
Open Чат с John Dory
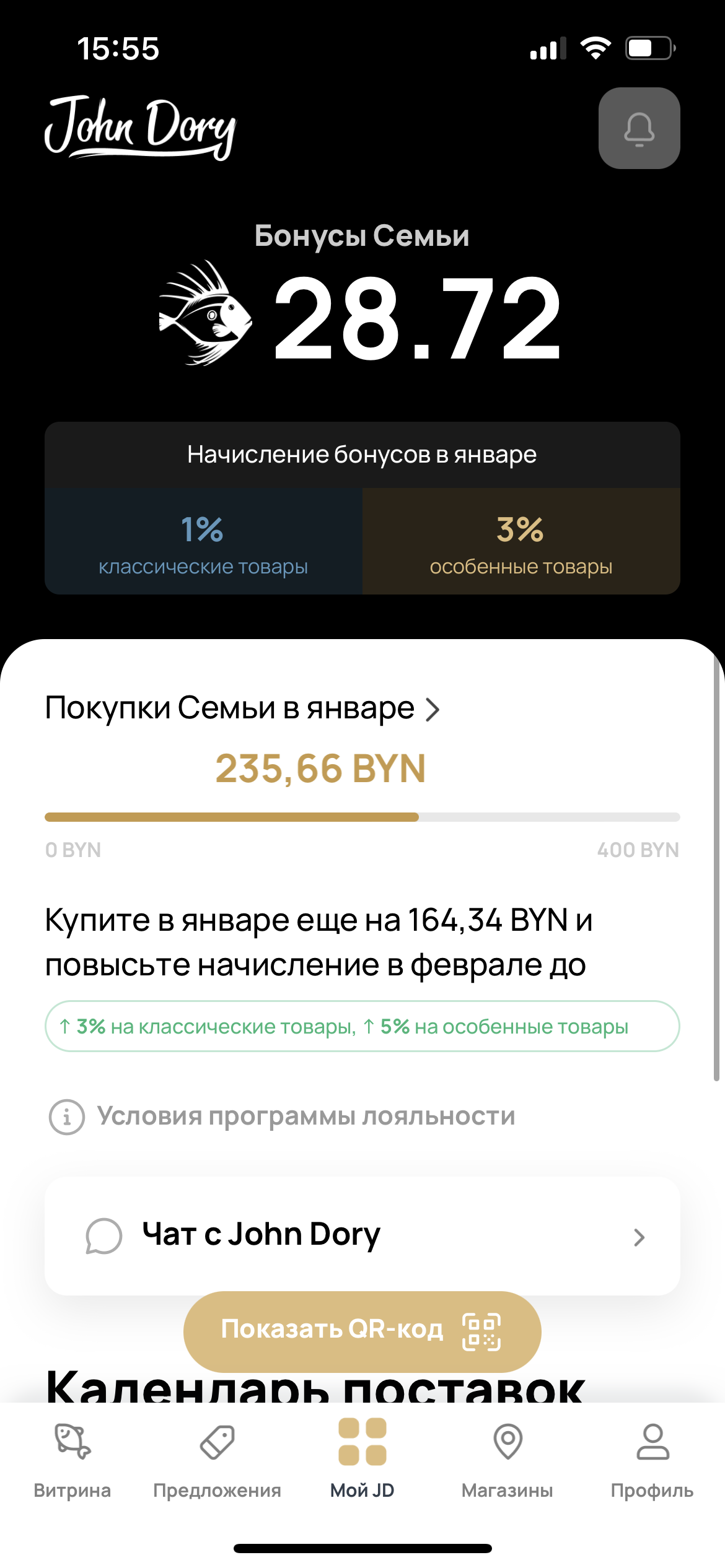[x=362, y=1235]
